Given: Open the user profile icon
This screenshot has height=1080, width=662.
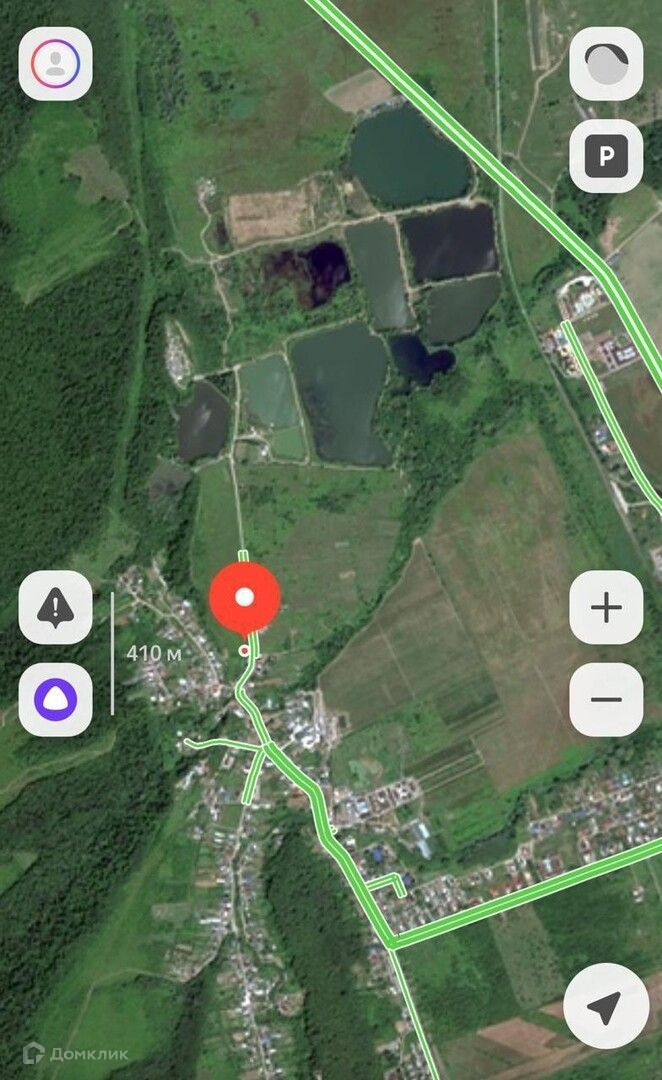Looking at the screenshot, I should coord(55,64).
